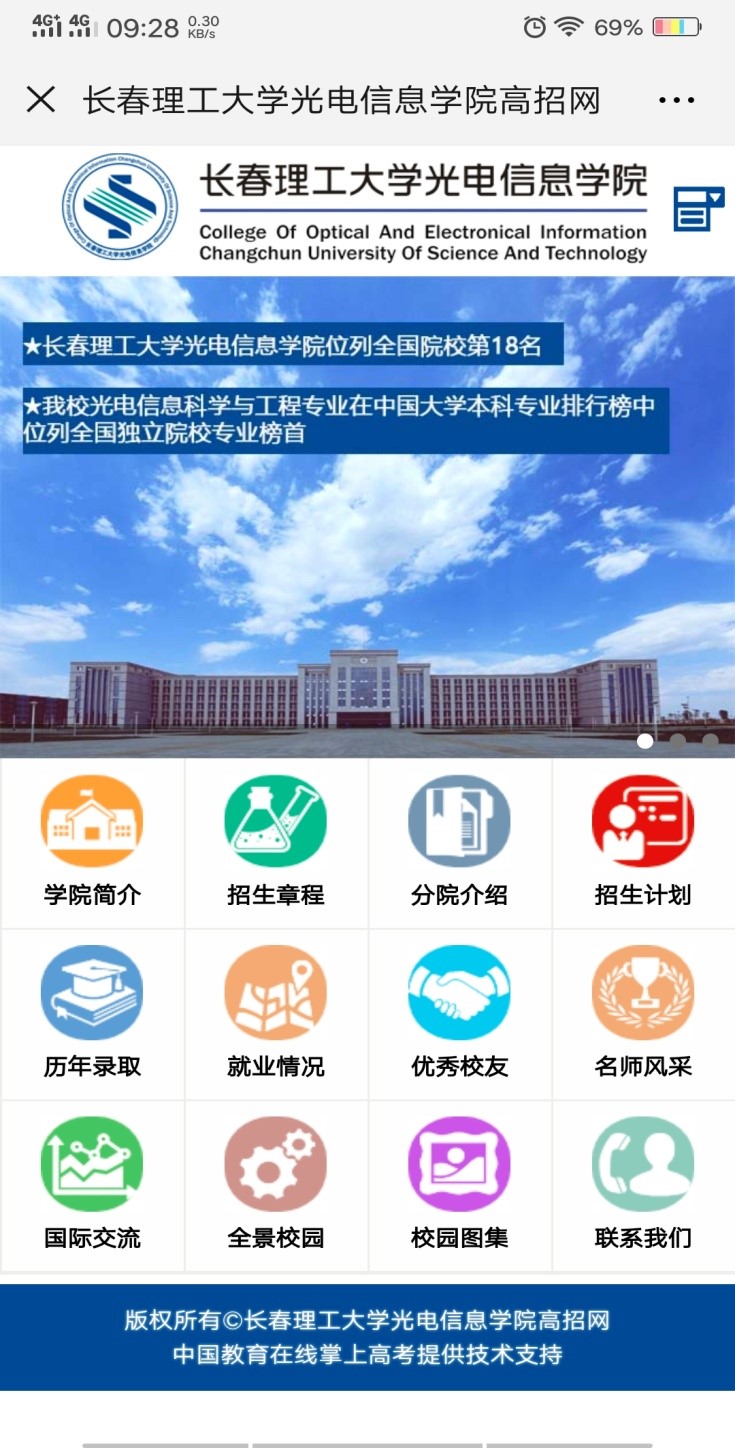Close the webpage with the X button
The width and height of the screenshot is (735, 1448).
(x=41, y=100)
